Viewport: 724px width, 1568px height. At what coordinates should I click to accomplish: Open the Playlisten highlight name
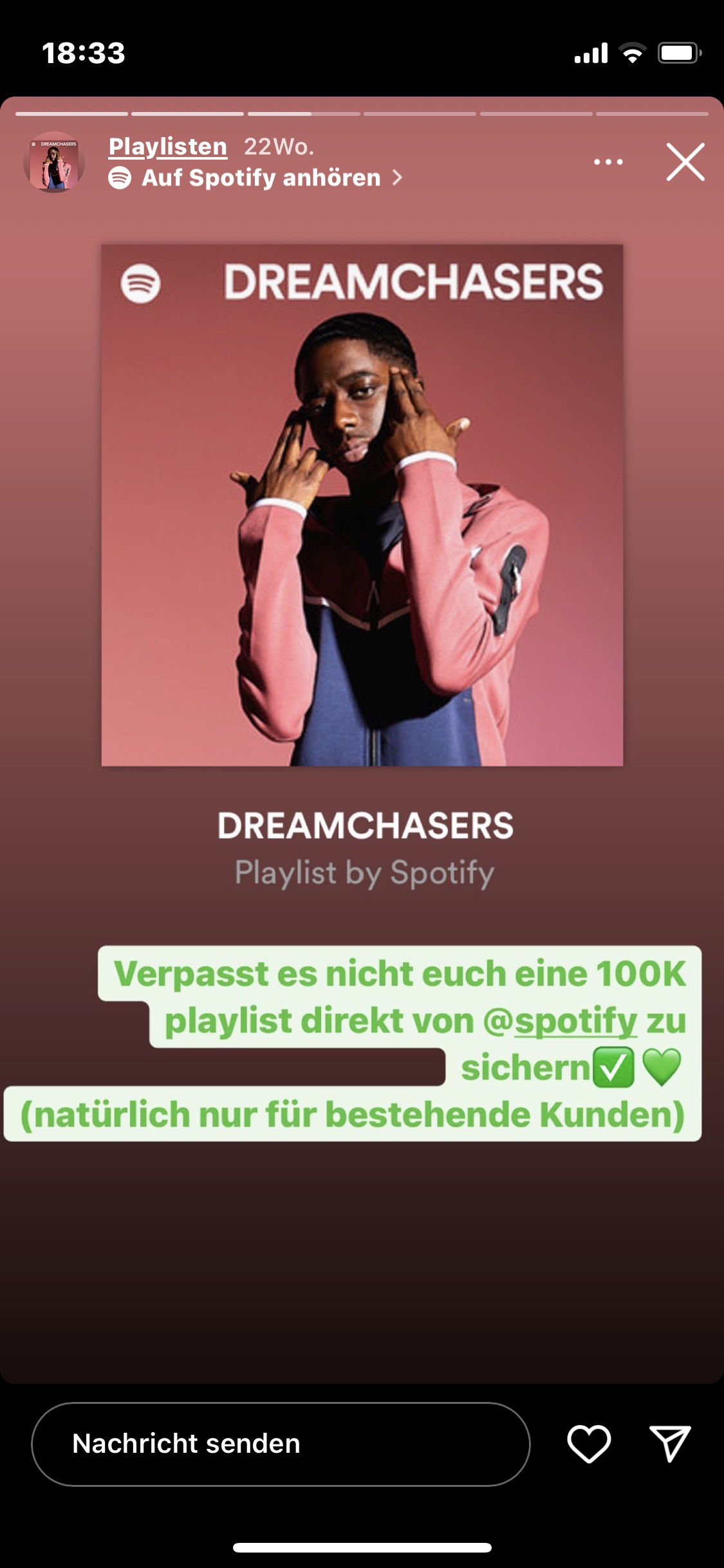(167, 147)
